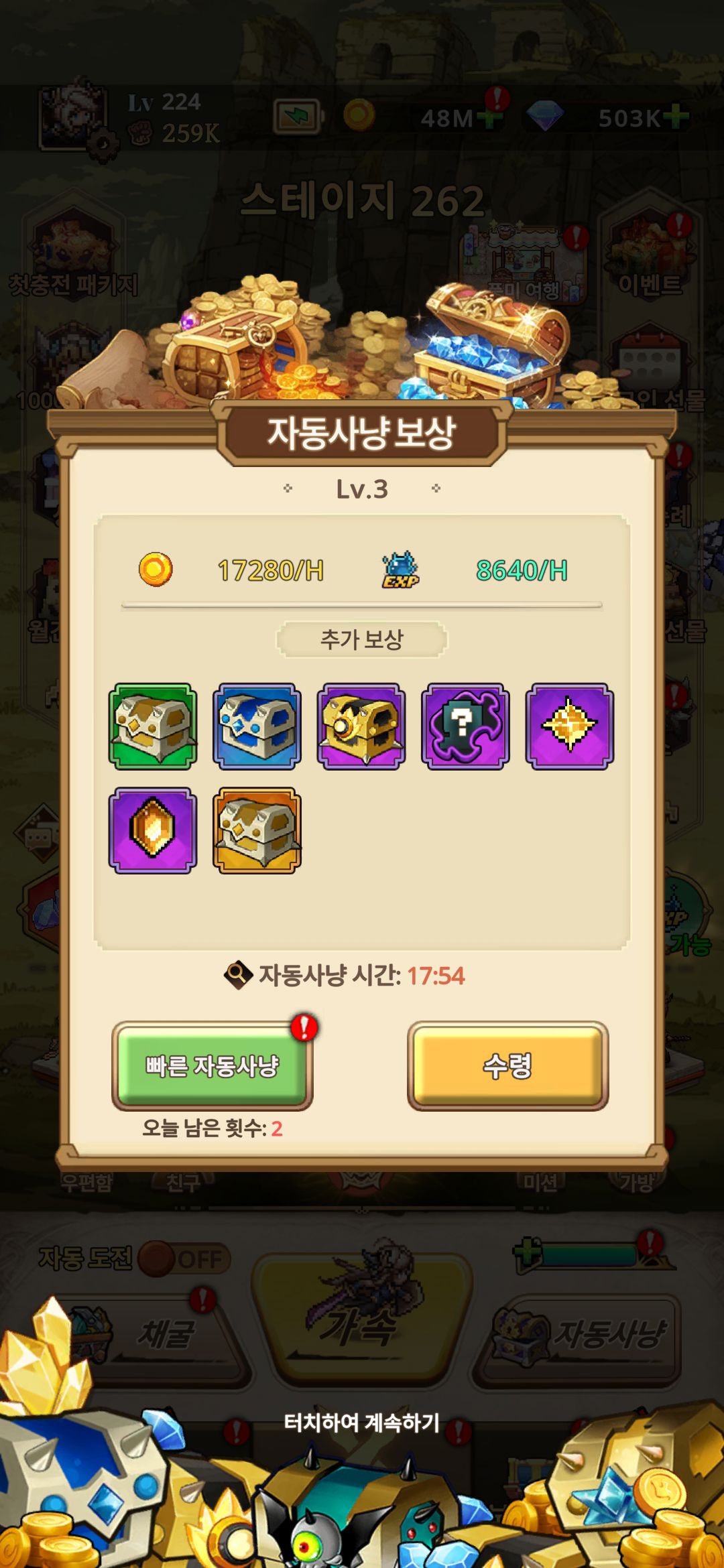Image resolution: width=724 pixels, height=1568 pixels.
Task: Inspect the gold chest with the purple border
Action: coord(361,726)
